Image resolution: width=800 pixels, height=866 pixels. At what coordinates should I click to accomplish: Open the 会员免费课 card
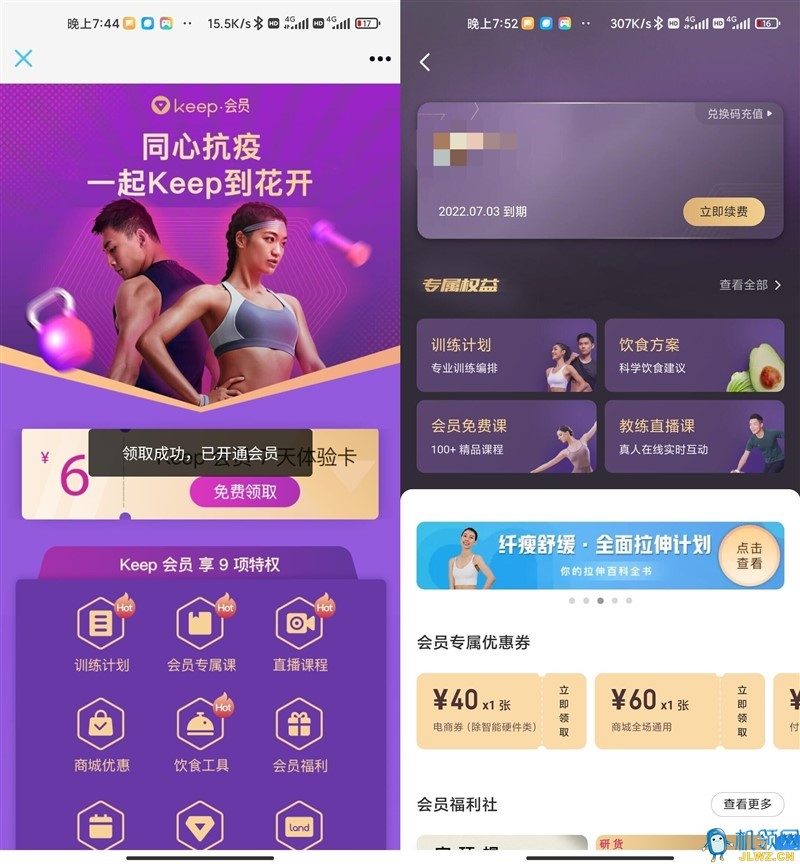(506, 436)
